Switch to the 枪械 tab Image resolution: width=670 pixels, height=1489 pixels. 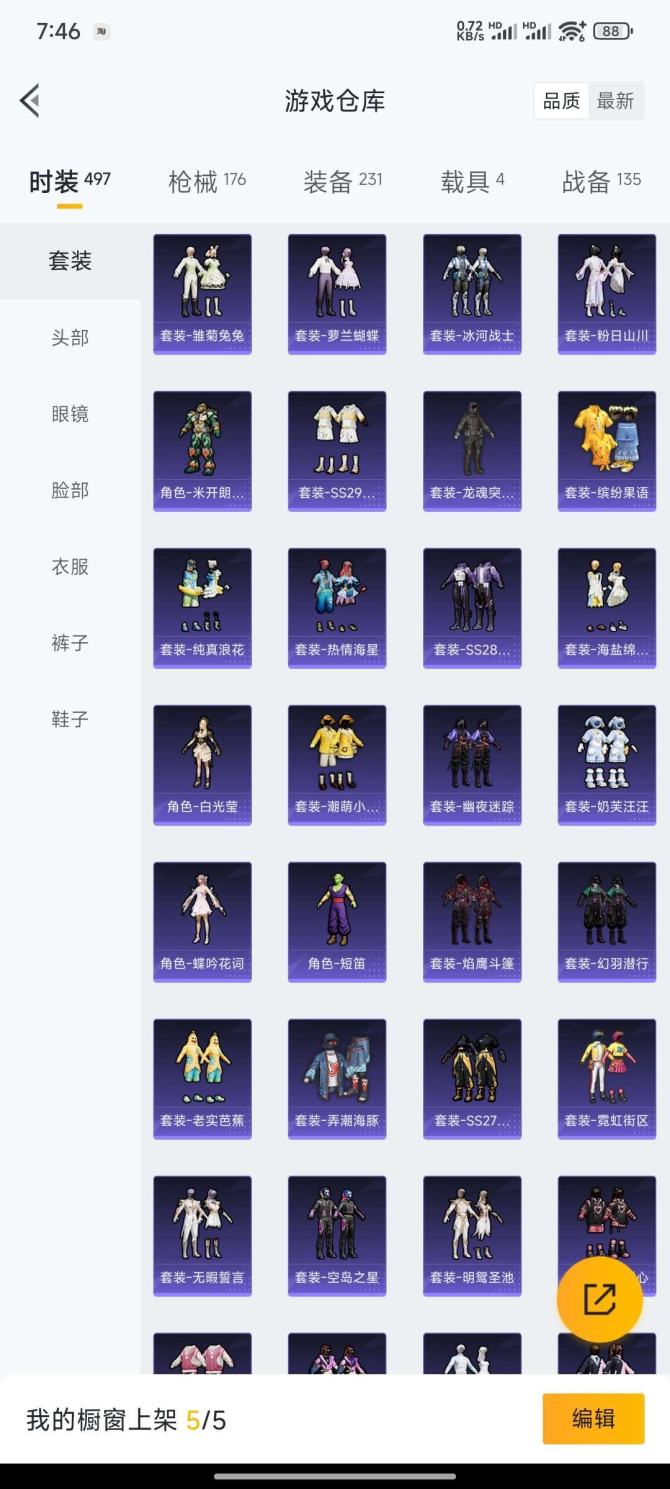206,181
